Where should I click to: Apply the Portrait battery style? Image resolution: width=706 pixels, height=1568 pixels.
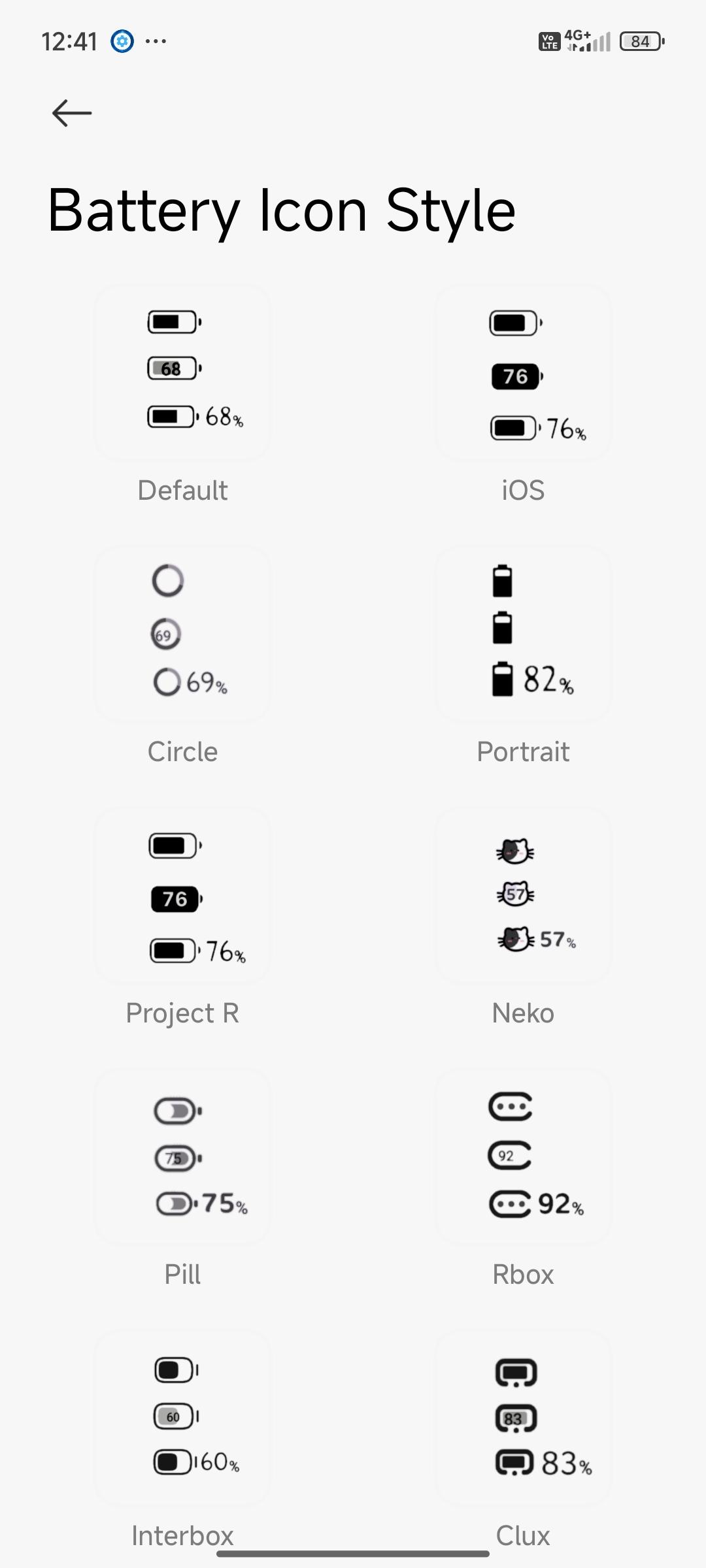pos(523,634)
